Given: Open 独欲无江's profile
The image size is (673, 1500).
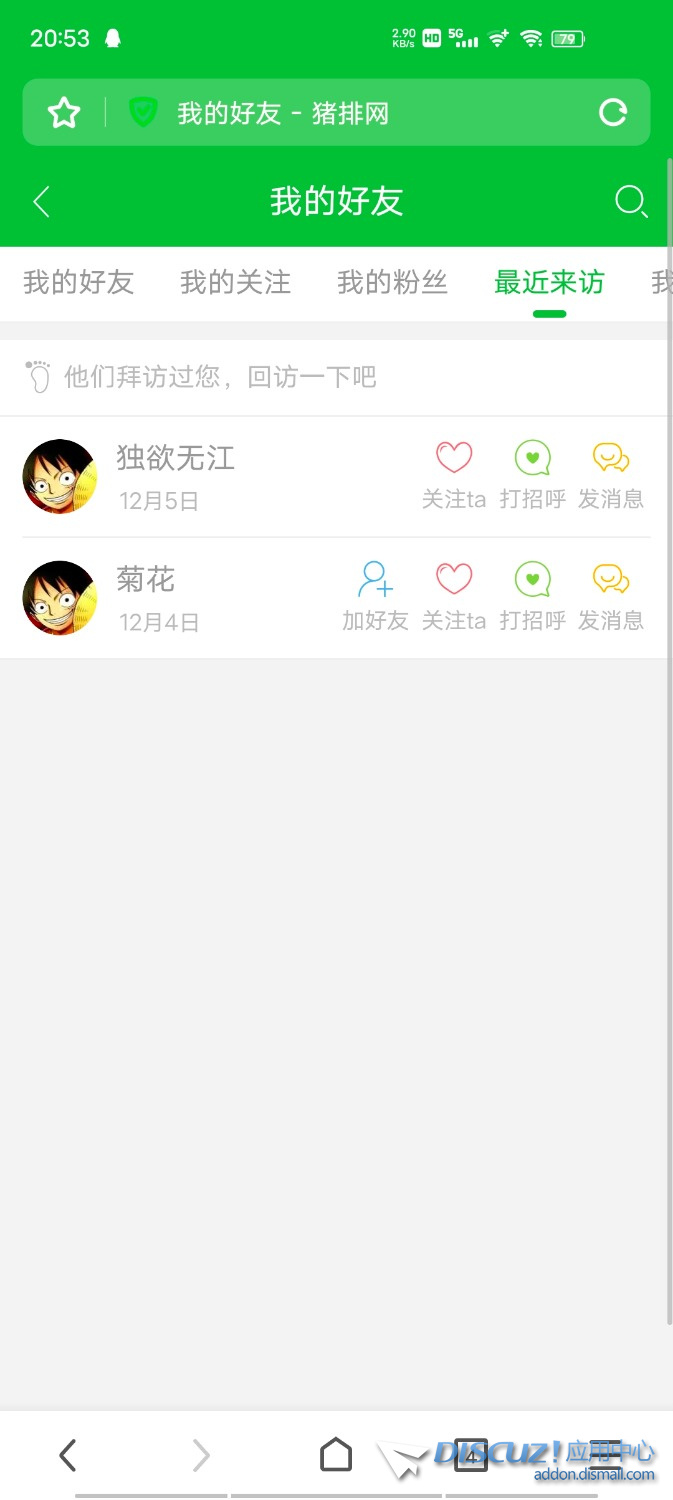Looking at the screenshot, I should point(60,476).
